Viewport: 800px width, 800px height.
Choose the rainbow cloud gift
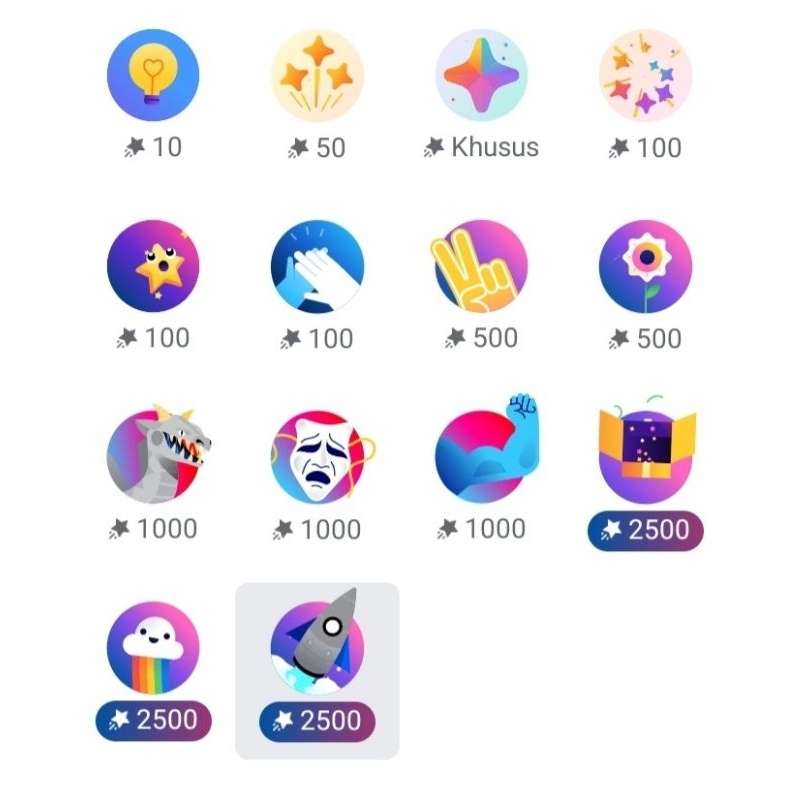click(x=153, y=648)
